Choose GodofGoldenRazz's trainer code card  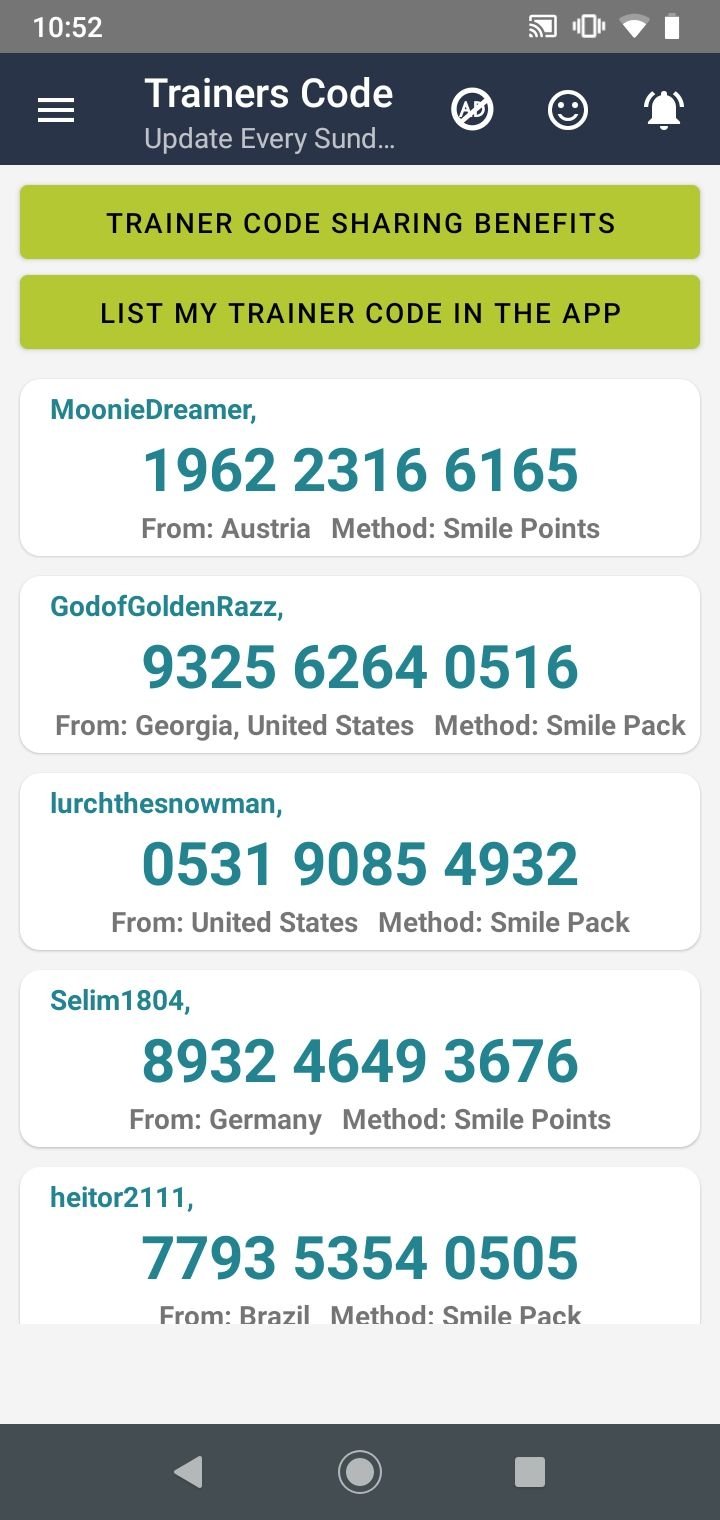point(360,664)
